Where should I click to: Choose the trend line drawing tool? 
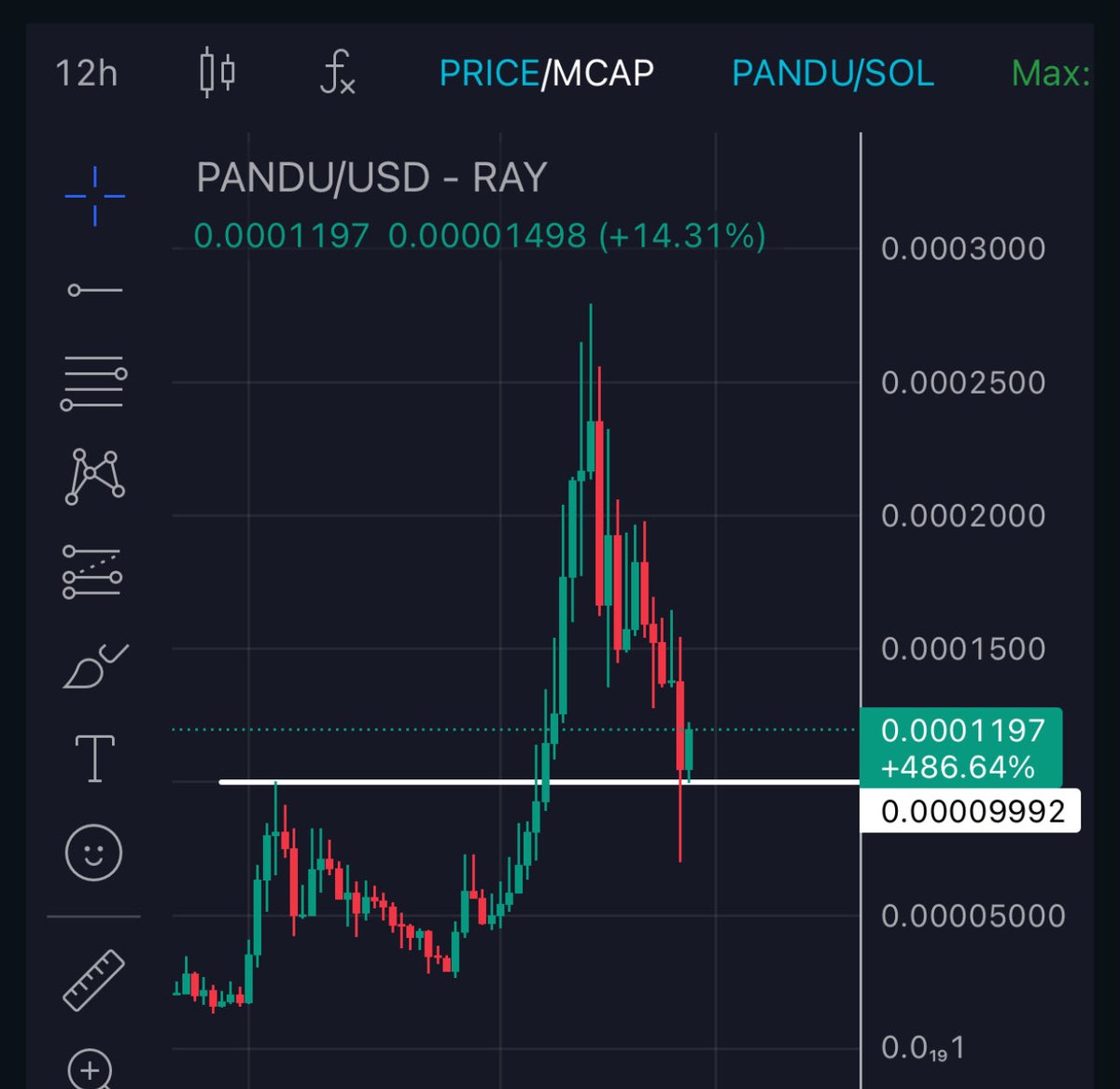point(94,291)
